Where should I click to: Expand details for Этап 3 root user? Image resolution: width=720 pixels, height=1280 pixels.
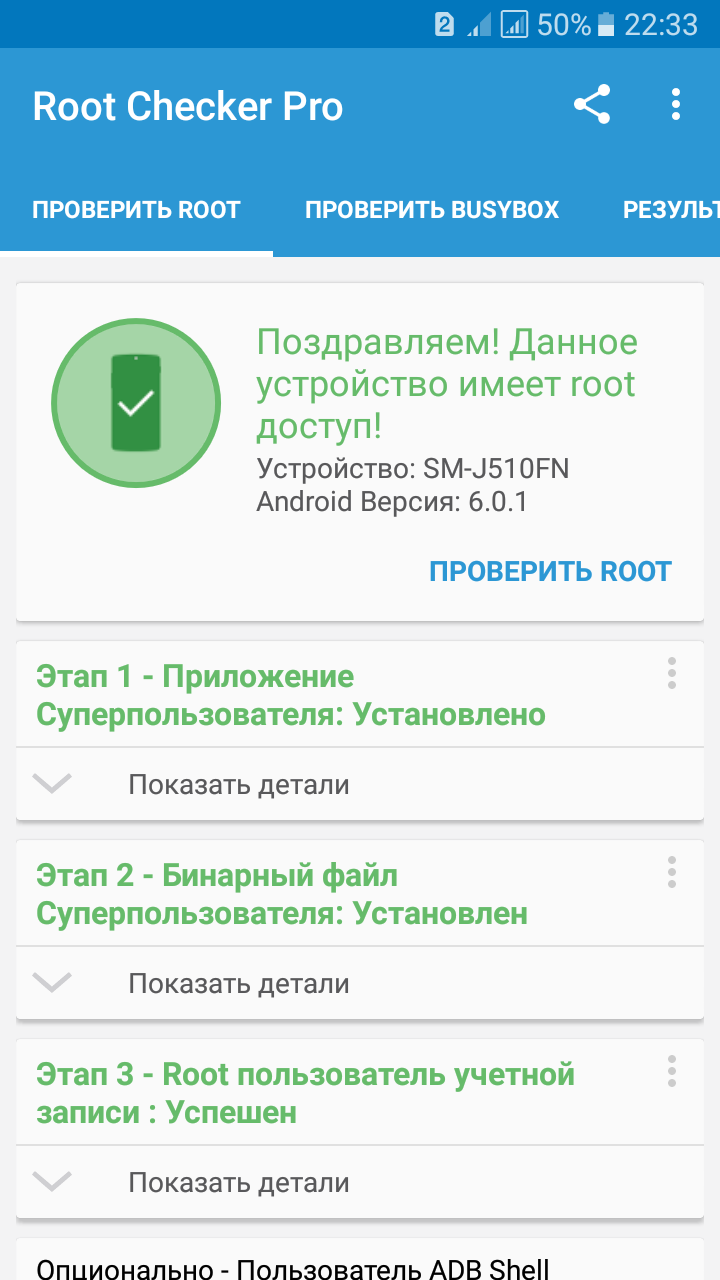pos(238,1182)
